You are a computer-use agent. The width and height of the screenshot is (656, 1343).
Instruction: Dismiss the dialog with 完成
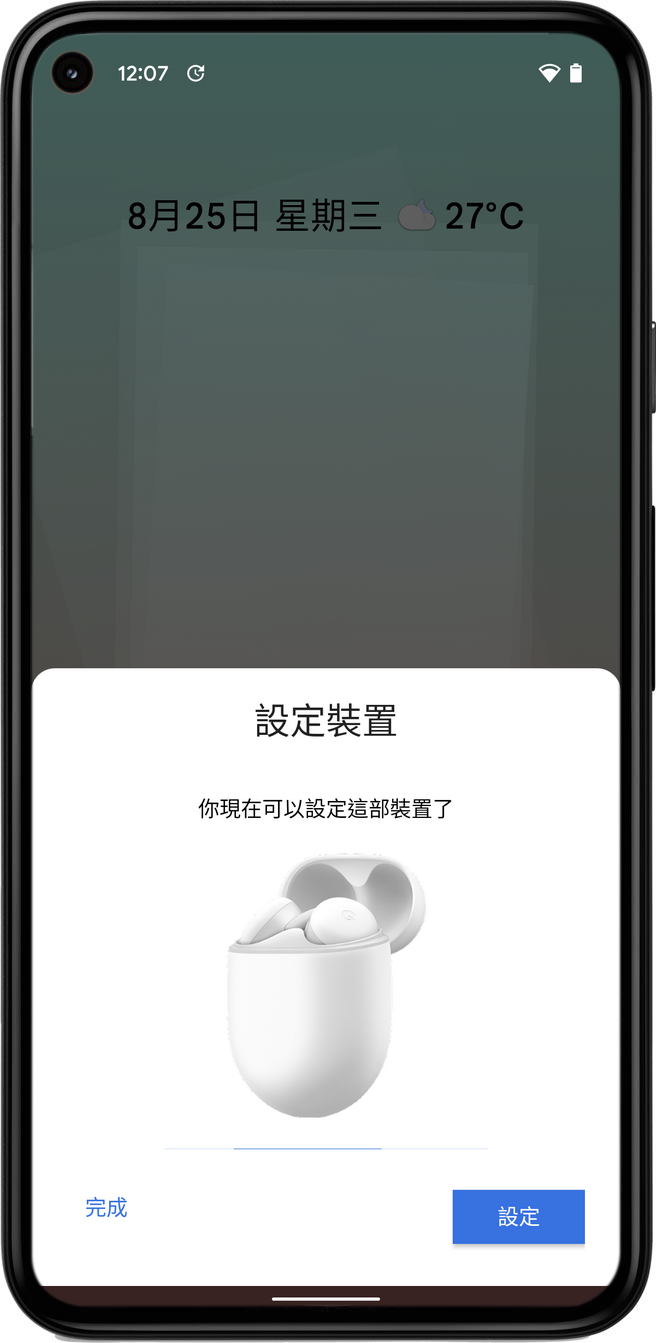pos(106,1207)
